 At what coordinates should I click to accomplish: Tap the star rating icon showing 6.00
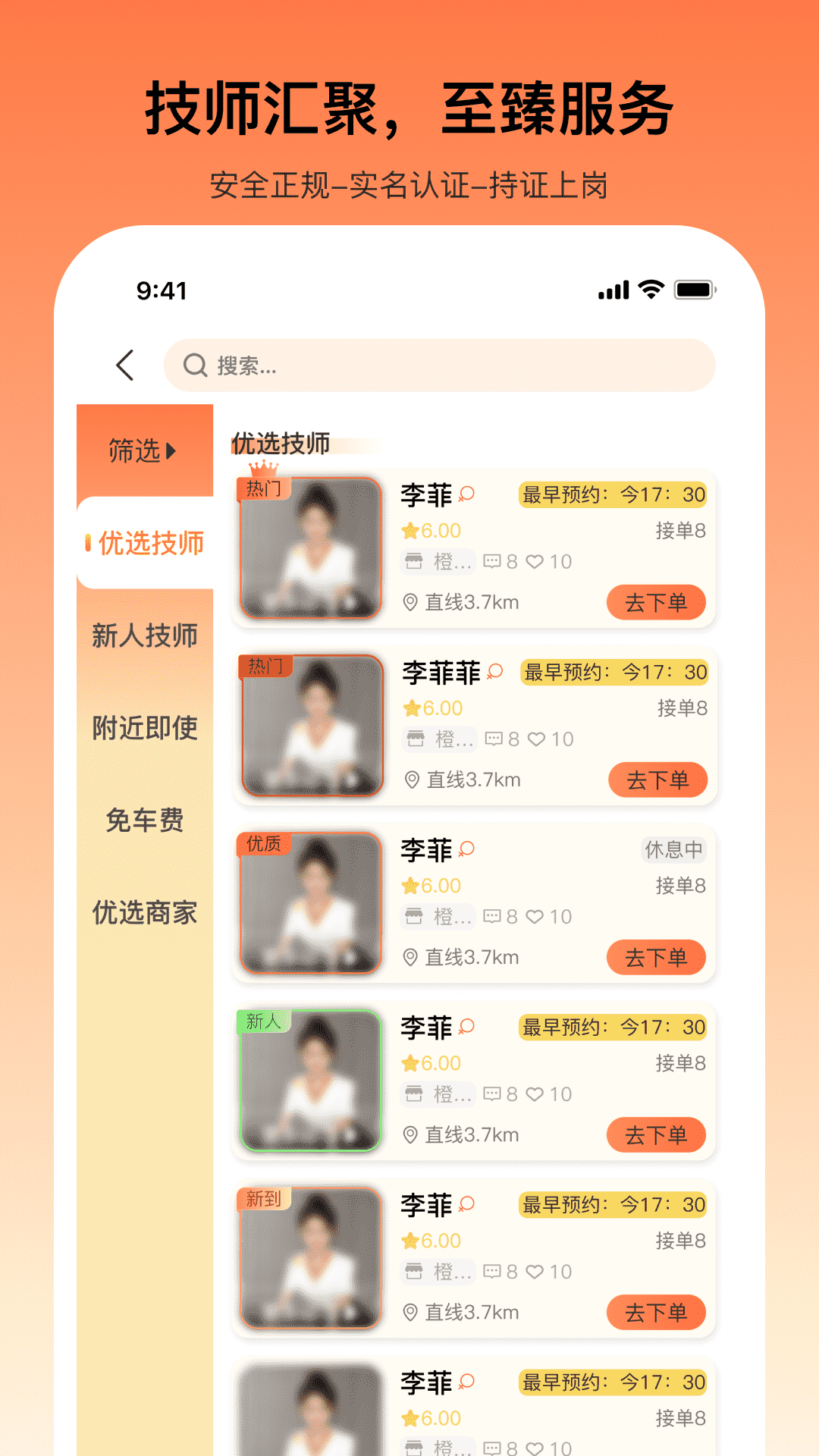410,529
